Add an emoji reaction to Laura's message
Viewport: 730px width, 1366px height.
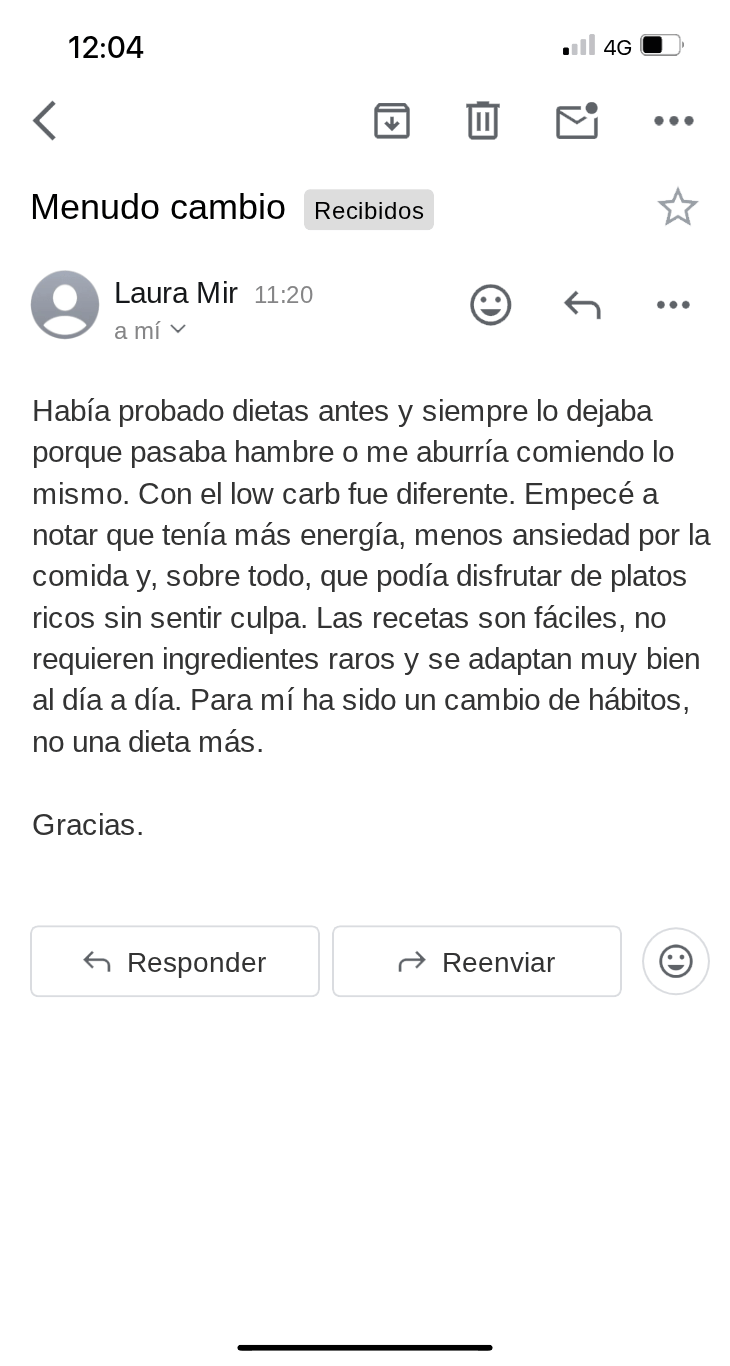pyautogui.click(x=490, y=304)
